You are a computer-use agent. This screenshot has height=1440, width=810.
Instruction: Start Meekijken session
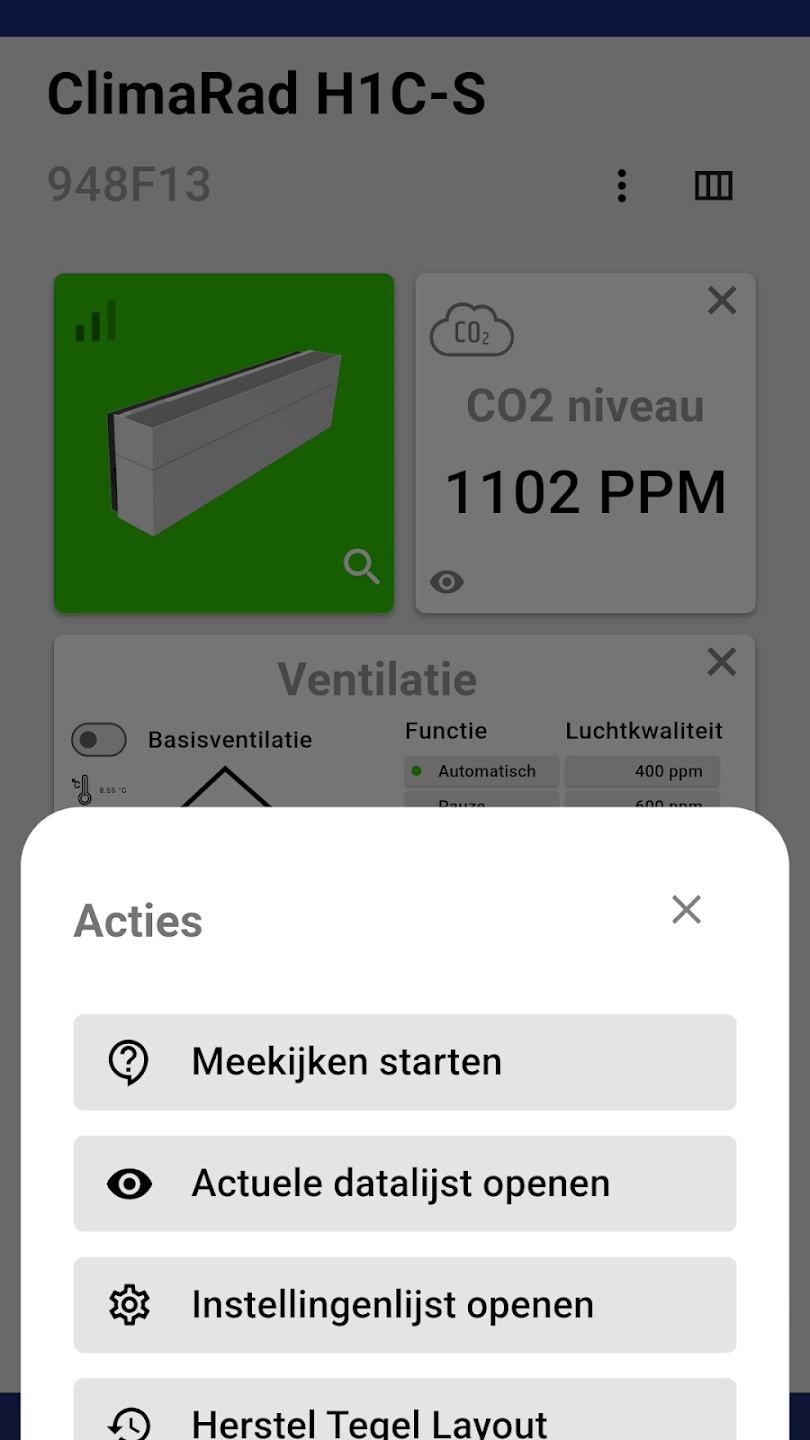pos(404,1062)
